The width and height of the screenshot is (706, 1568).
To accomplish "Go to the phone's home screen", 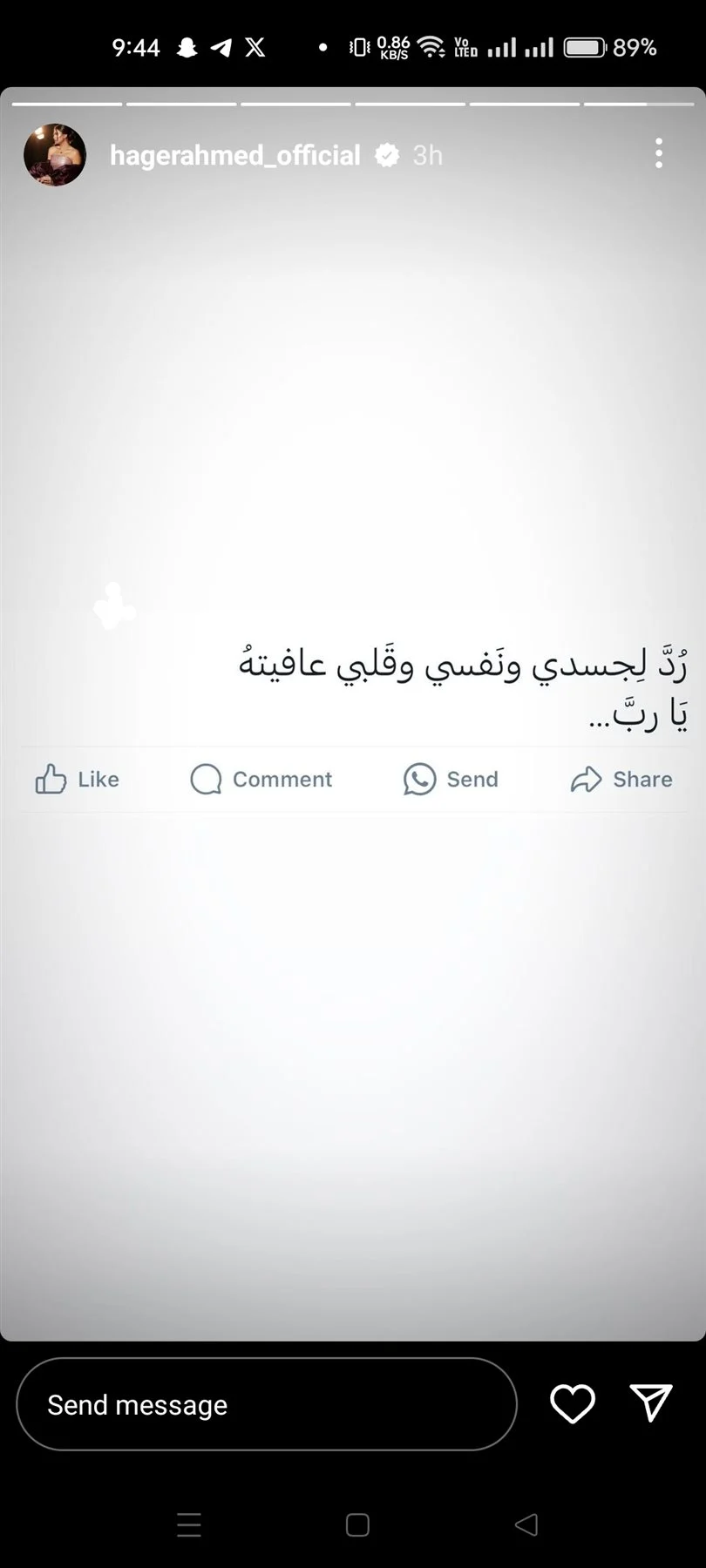I will 357,1524.
